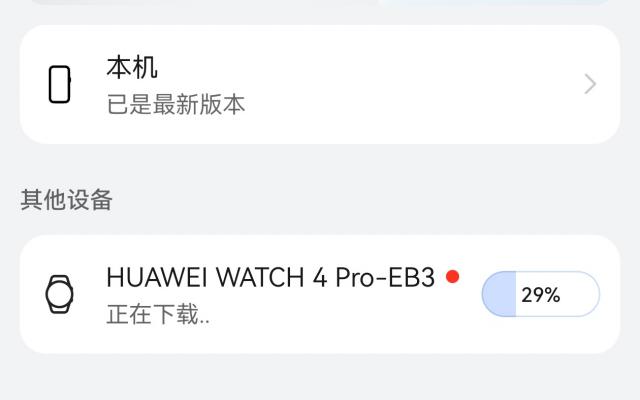Screen dimensions: 640x400
Task: Open the 本机 update row
Action: pyautogui.click(x=319, y=85)
